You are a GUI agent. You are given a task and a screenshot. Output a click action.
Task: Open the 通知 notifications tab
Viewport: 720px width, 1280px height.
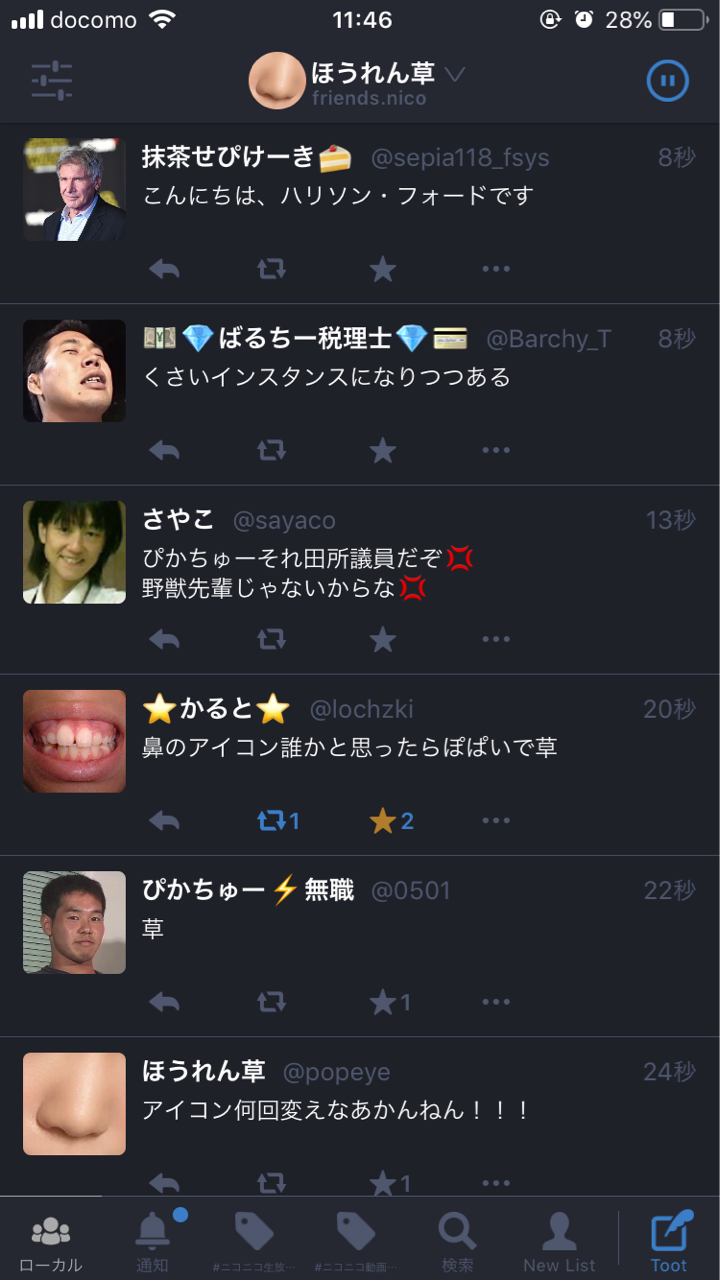coord(153,1242)
